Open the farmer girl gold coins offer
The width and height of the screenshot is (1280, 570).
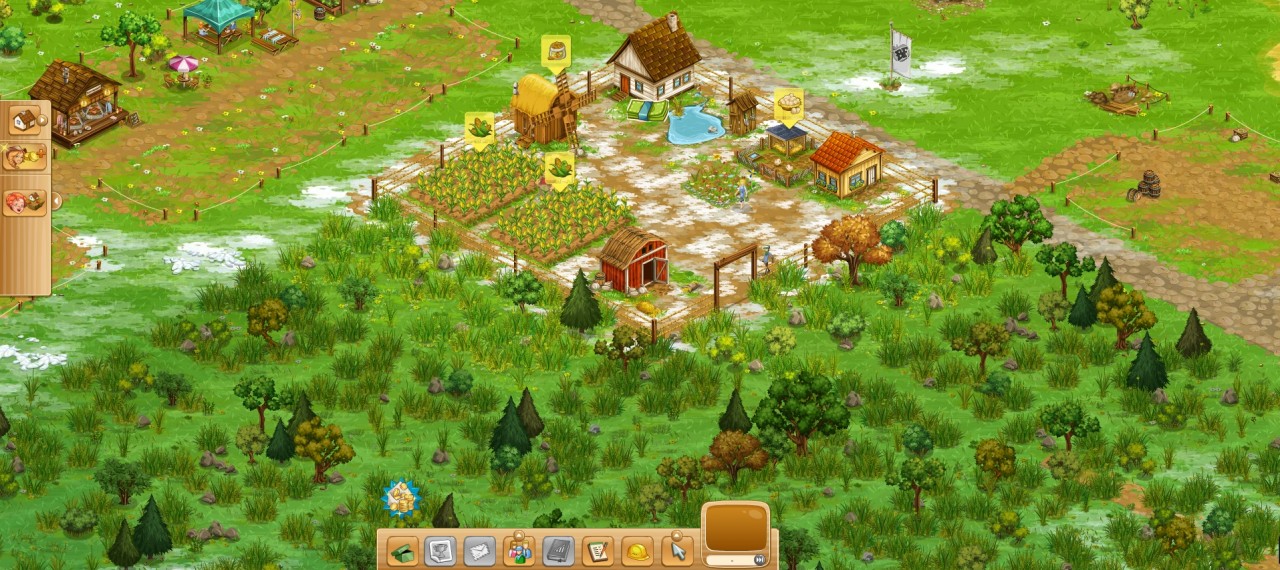pyautogui.click(x=24, y=157)
